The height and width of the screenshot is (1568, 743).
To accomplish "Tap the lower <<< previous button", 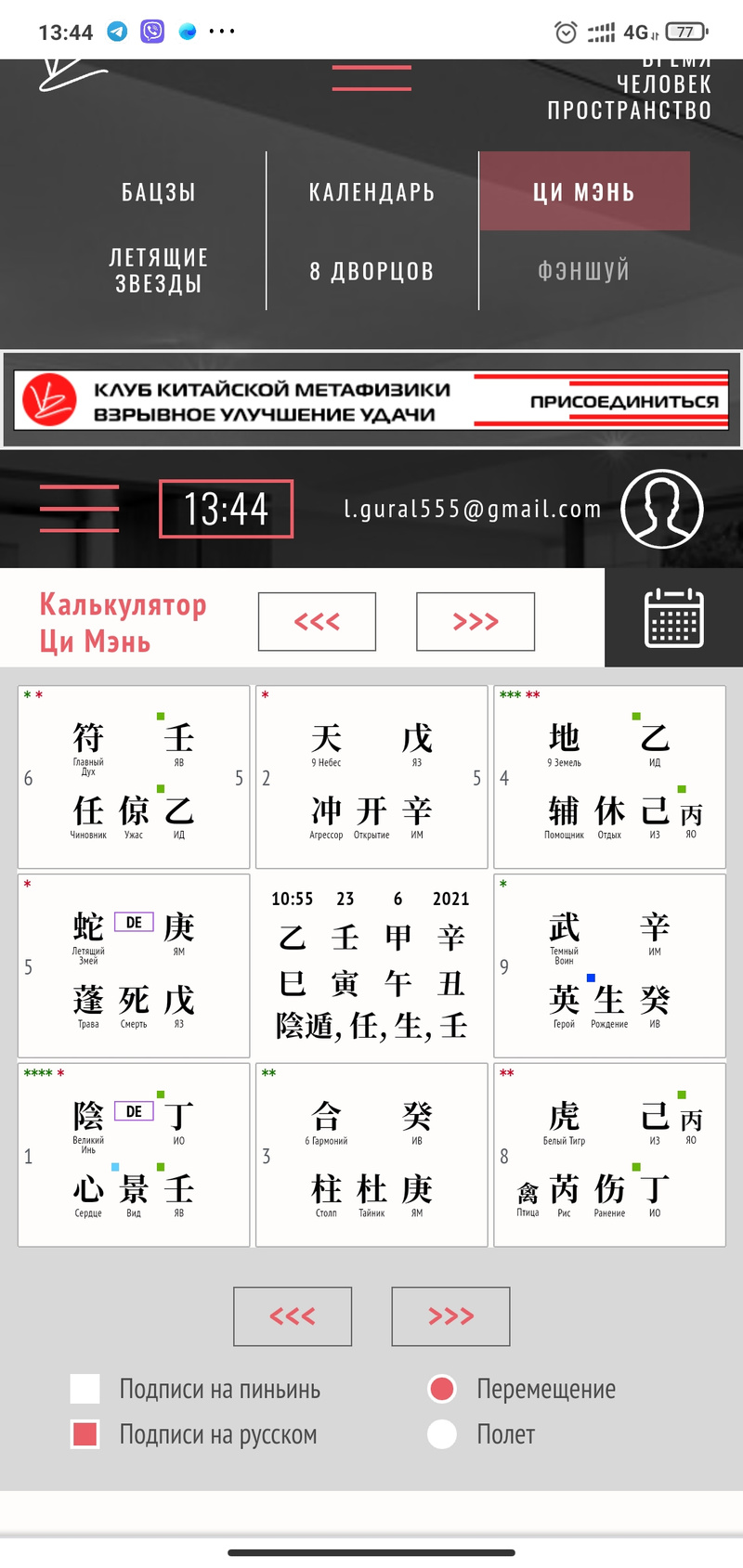I will click(x=293, y=1315).
